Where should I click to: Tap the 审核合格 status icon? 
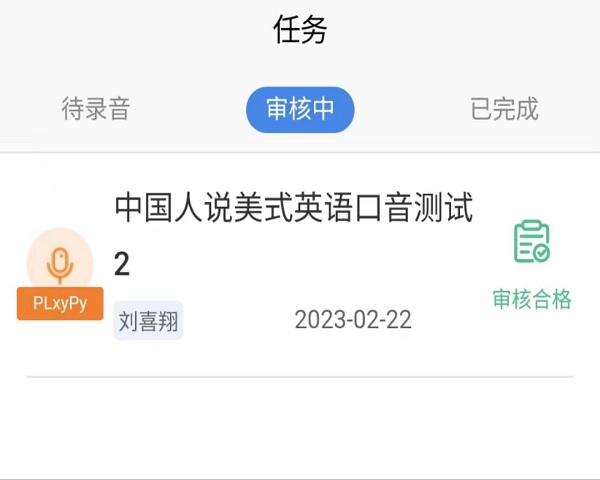tap(531, 243)
